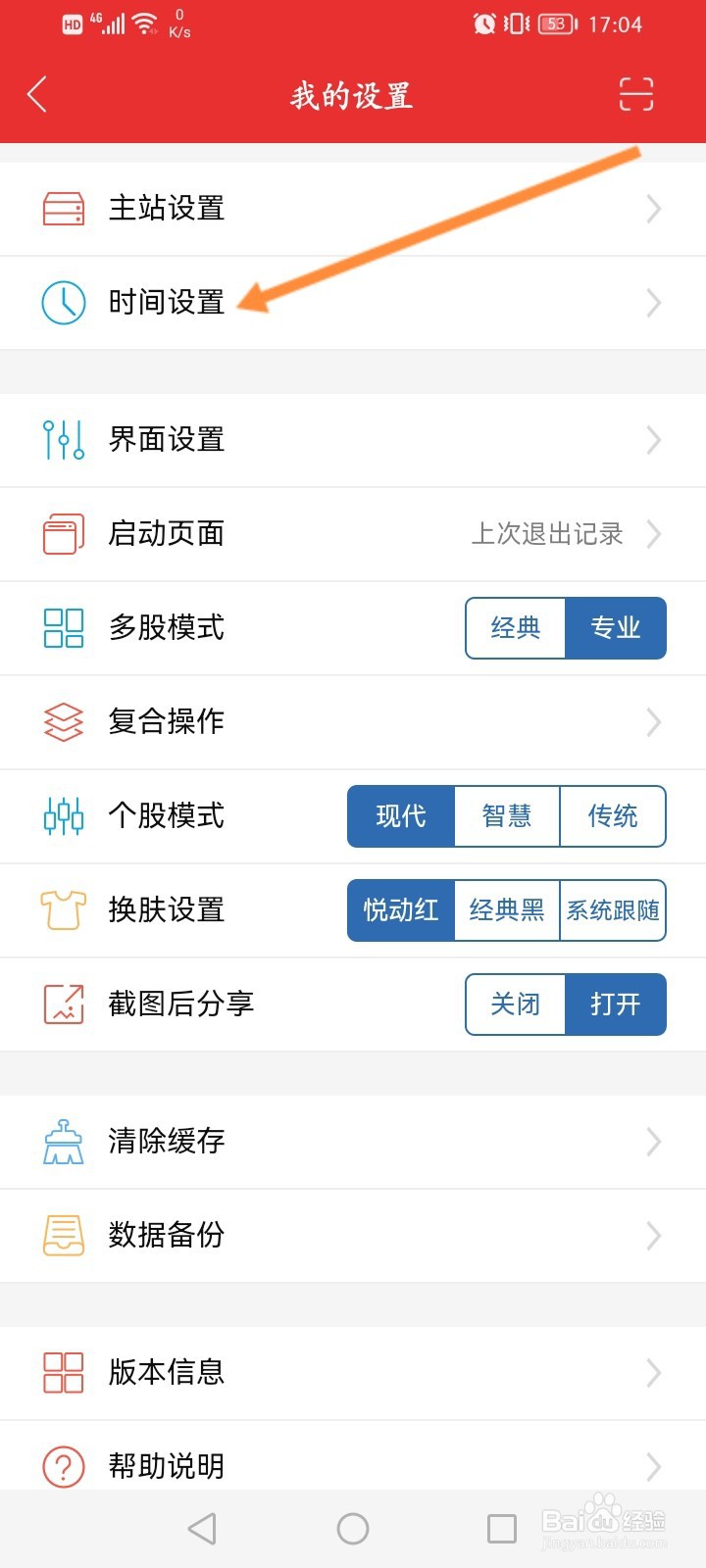Choose 传统 for 个股模式
The width and height of the screenshot is (706, 1568).
point(613,816)
